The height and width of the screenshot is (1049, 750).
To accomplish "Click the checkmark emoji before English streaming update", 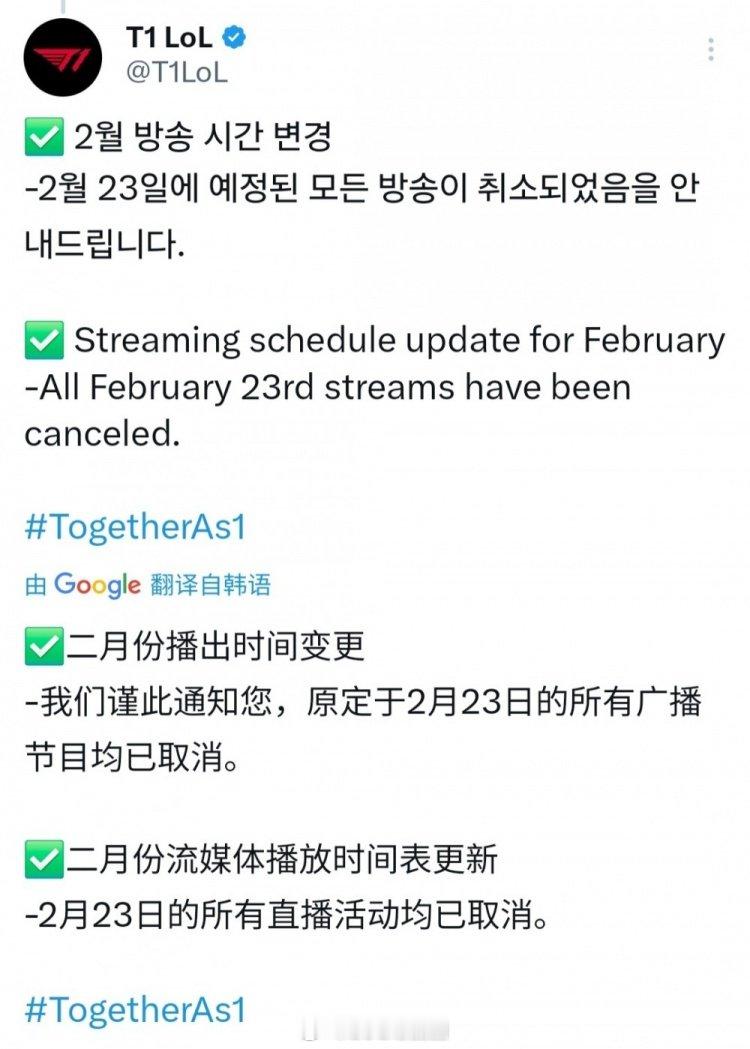I will click(44, 342).
